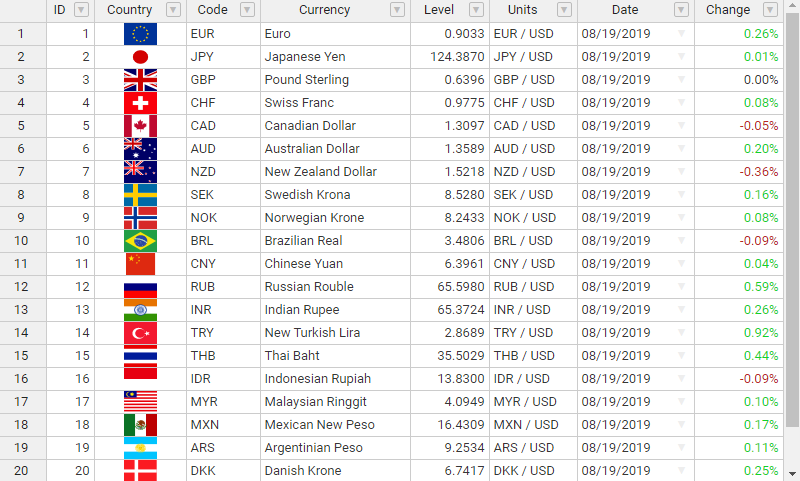Select row header 20 for Danish Krone
The height and width of the screenshot is (481, 800).
pos(23,471)
